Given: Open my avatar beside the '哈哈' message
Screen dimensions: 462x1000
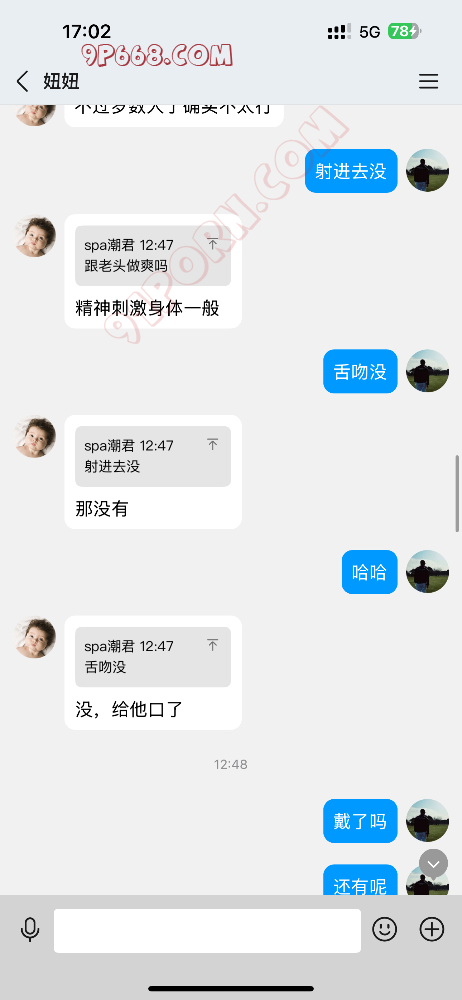Looking at the screenshot, I should (428, 571).
